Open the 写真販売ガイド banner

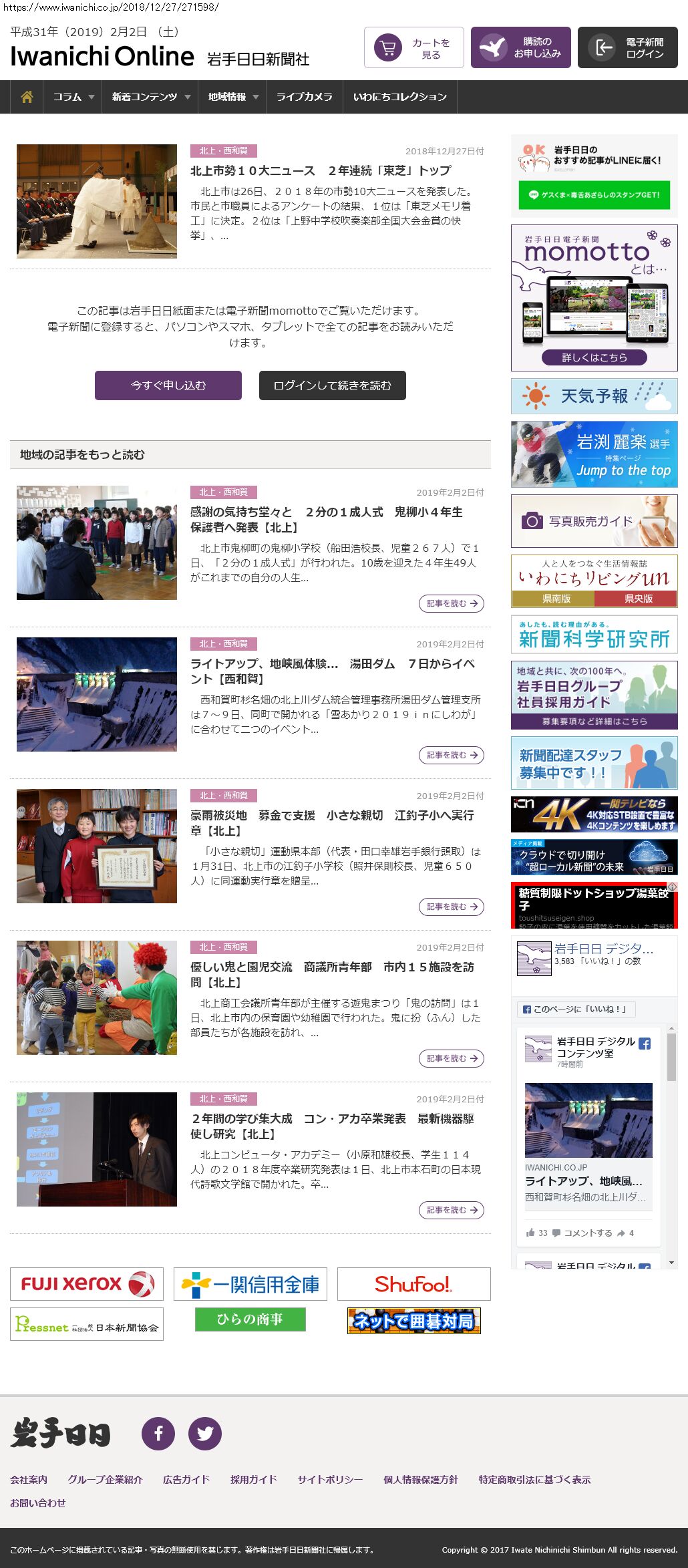pyautogui.click(x=594, y=521)
